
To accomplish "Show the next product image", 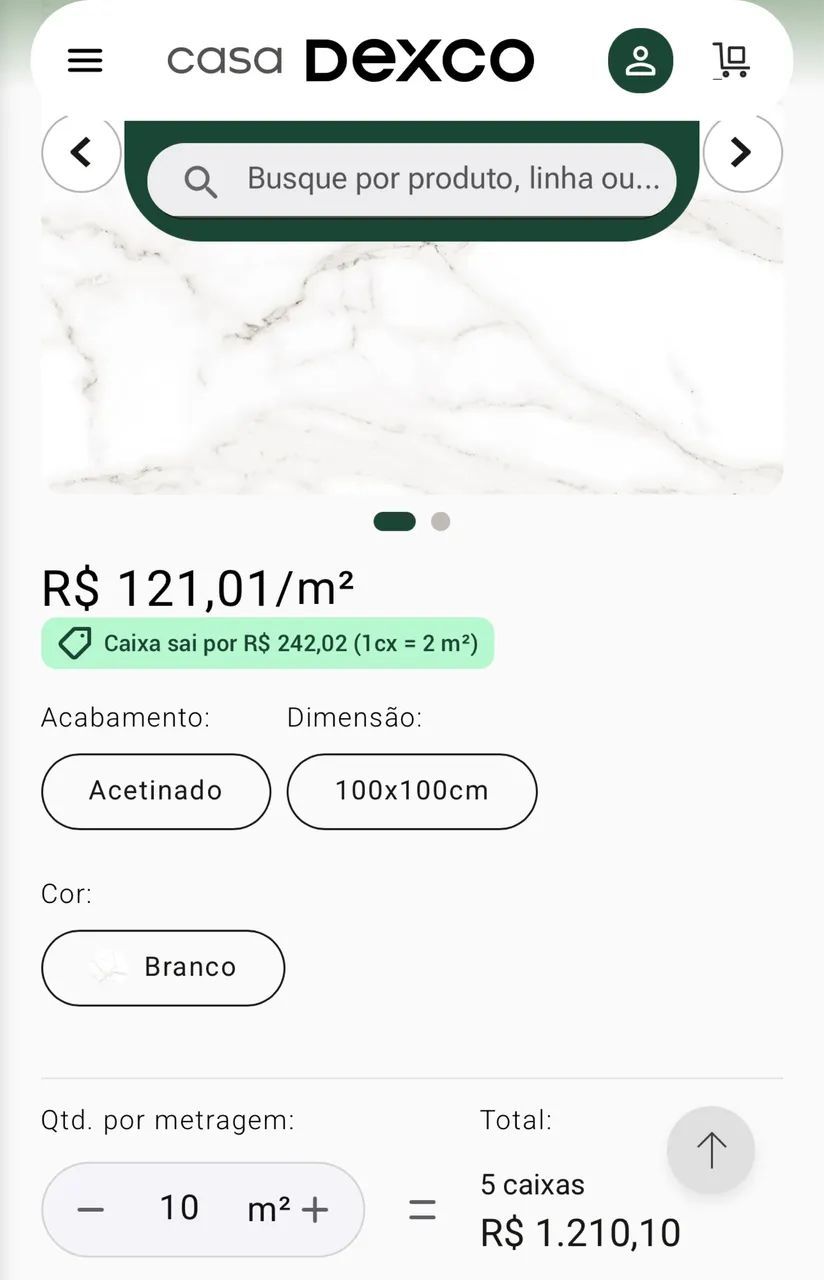I will pos(742,152).
